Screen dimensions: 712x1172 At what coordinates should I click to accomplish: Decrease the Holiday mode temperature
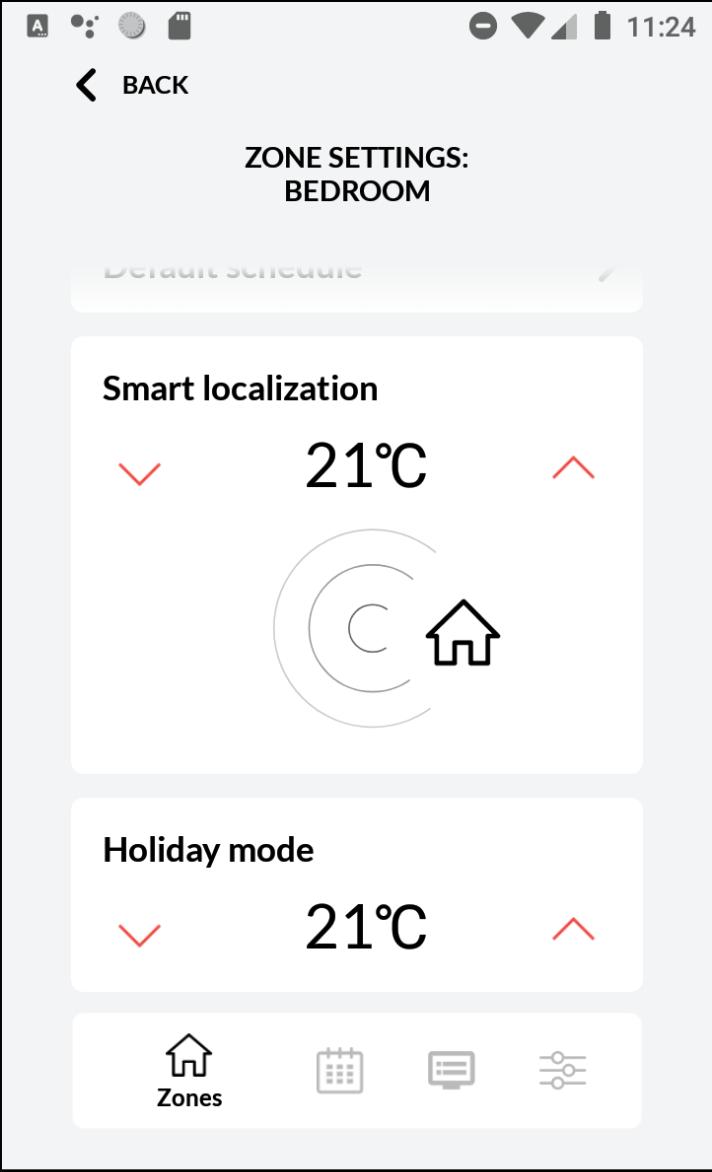coord(140,935)
